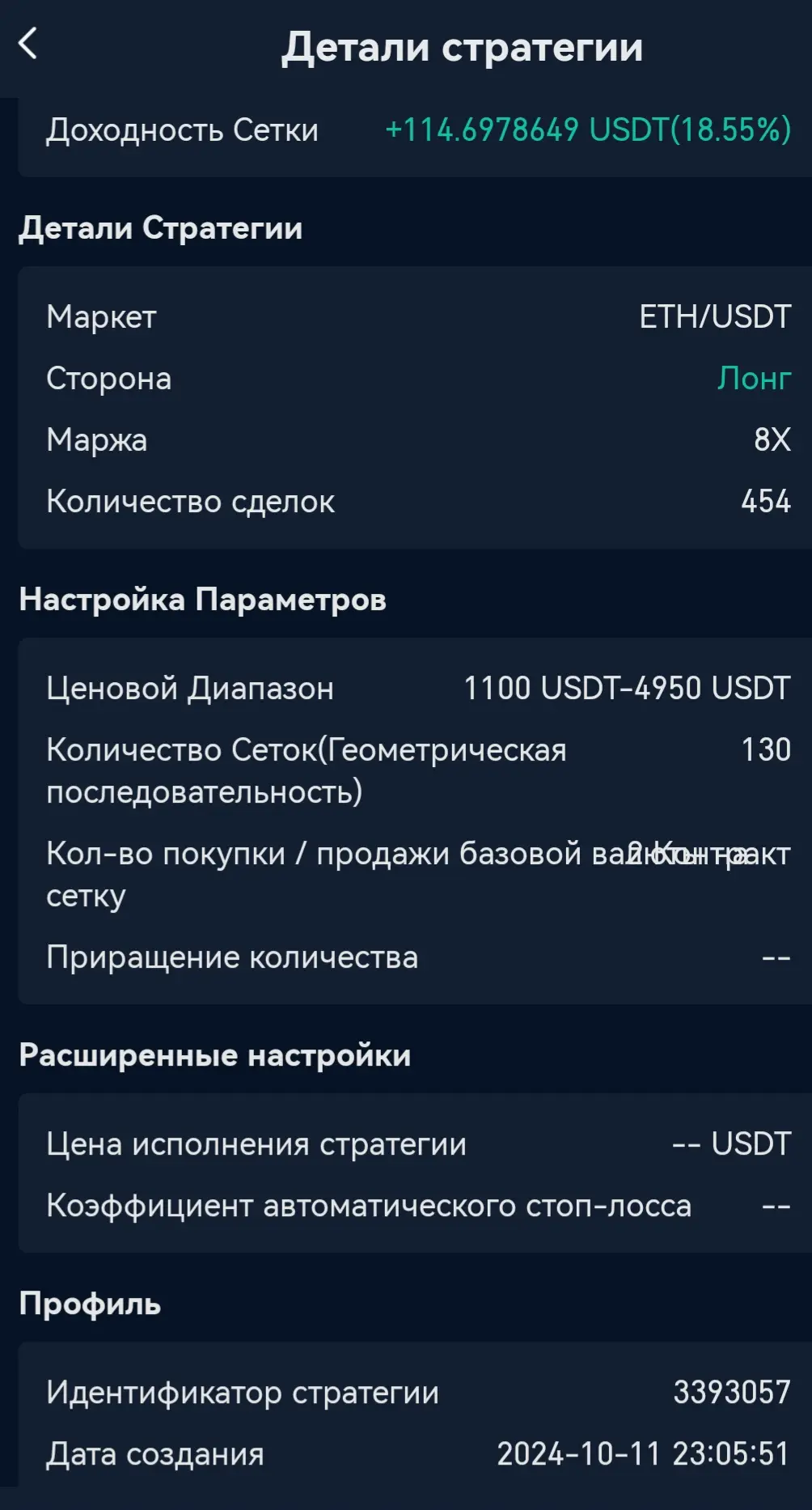
Task: Tap the trade count value 454
Action: [x=766, y=501]
